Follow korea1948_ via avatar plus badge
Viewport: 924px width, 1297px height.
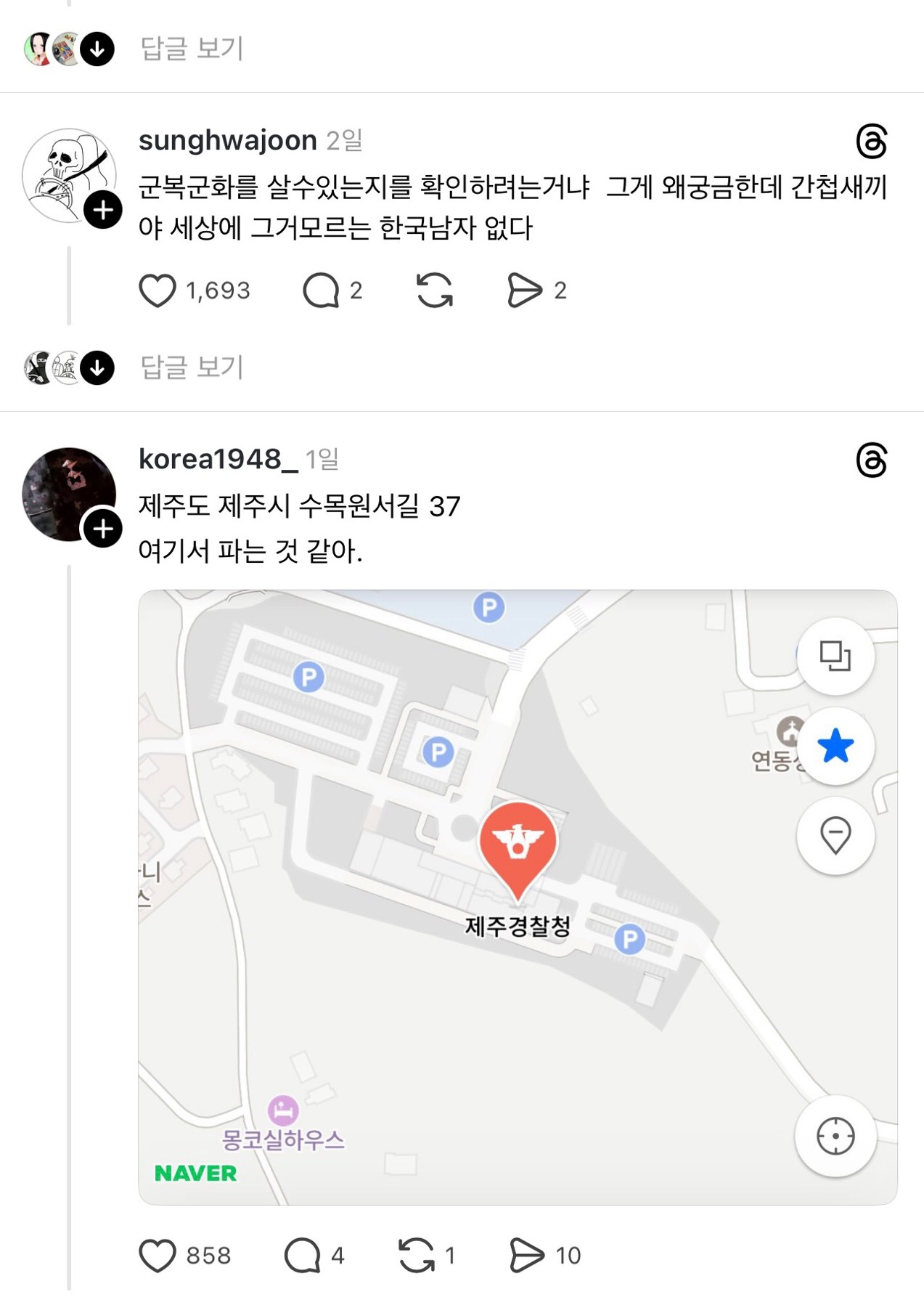click(x=103, y=529)
